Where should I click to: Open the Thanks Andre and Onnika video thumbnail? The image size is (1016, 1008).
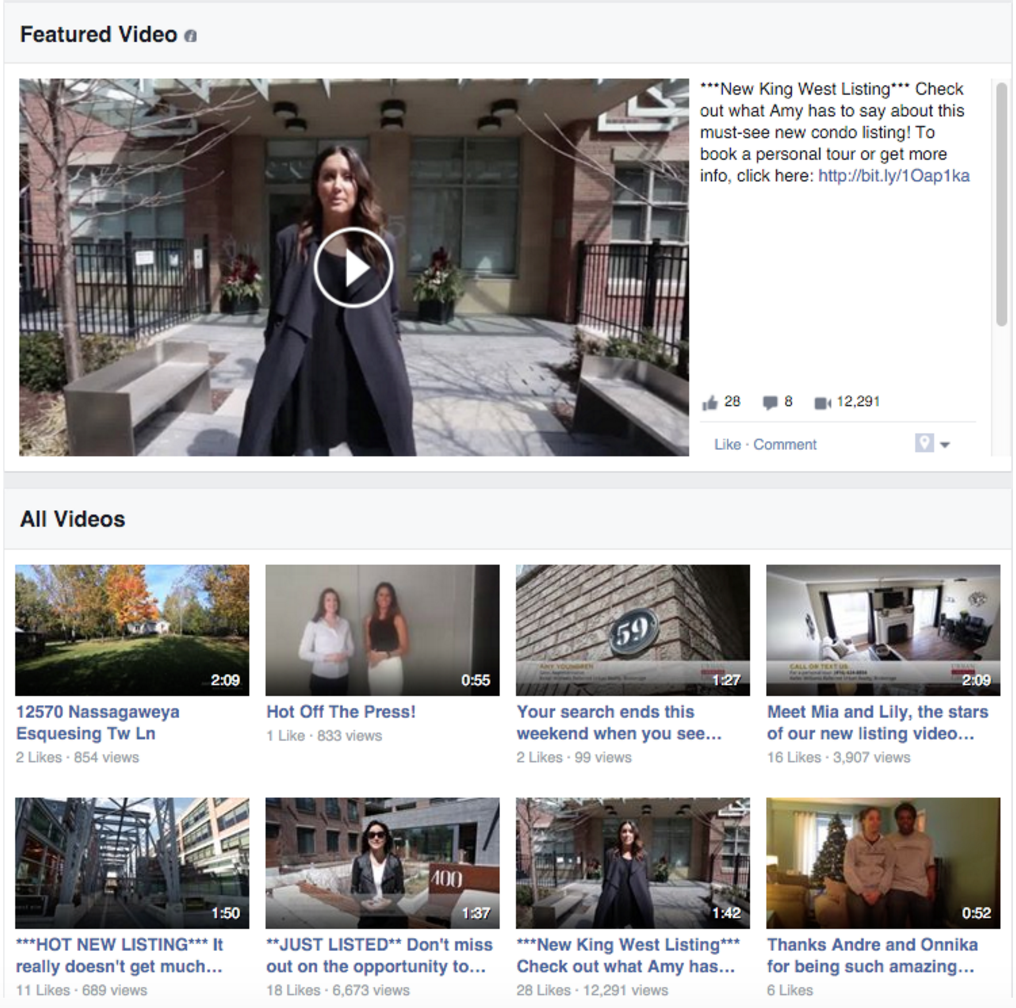pyautogui.click(x=882, y=862)
